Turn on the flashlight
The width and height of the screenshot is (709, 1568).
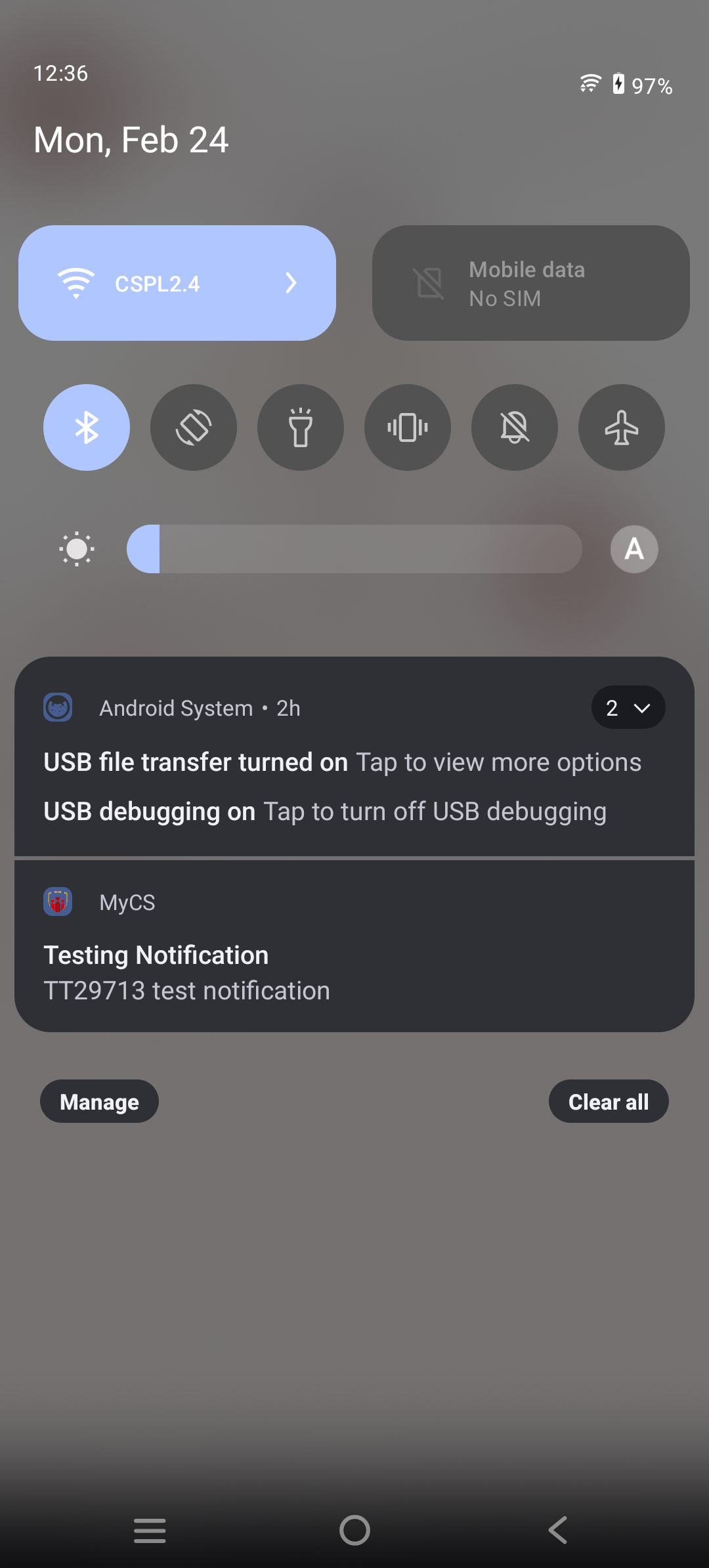pos(301,427)
